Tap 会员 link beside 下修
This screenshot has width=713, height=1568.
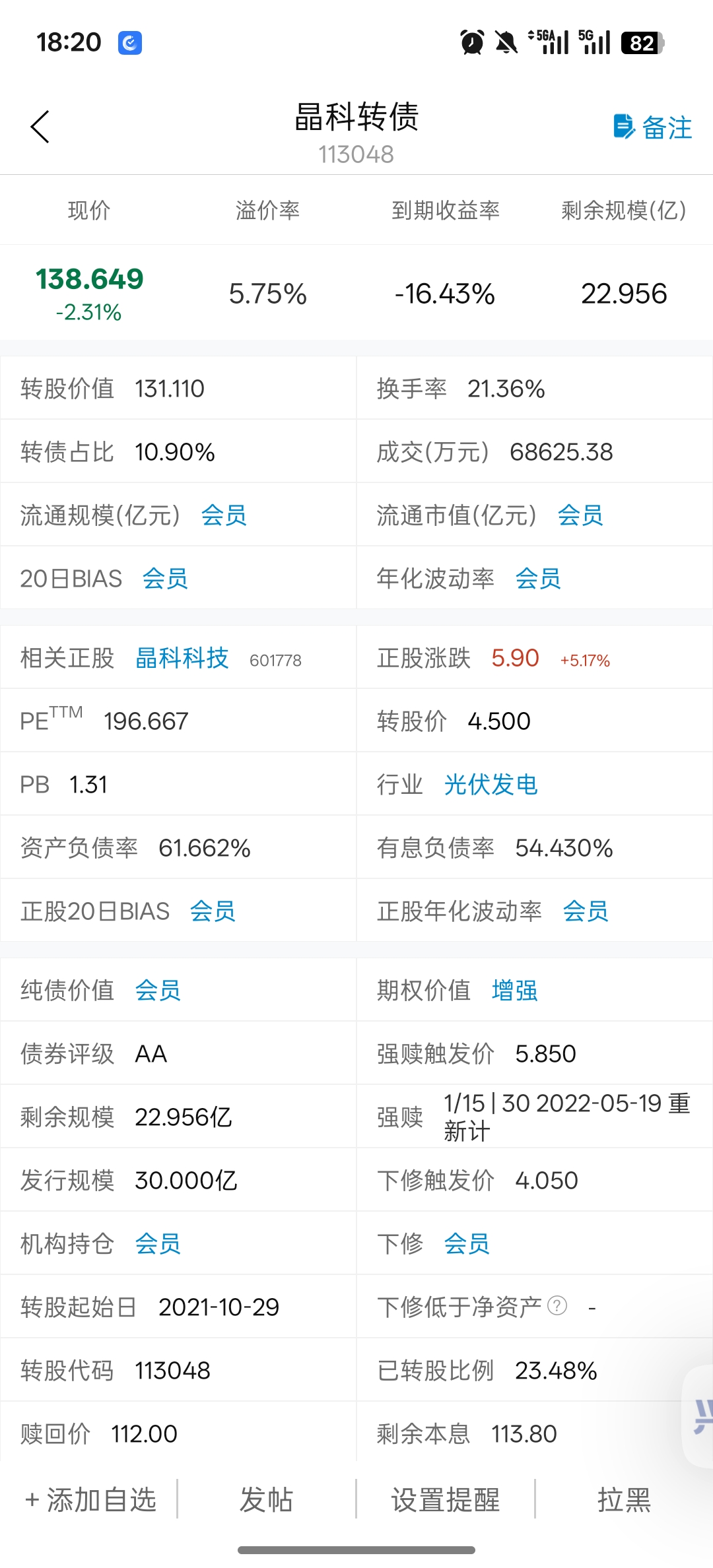467,1244
